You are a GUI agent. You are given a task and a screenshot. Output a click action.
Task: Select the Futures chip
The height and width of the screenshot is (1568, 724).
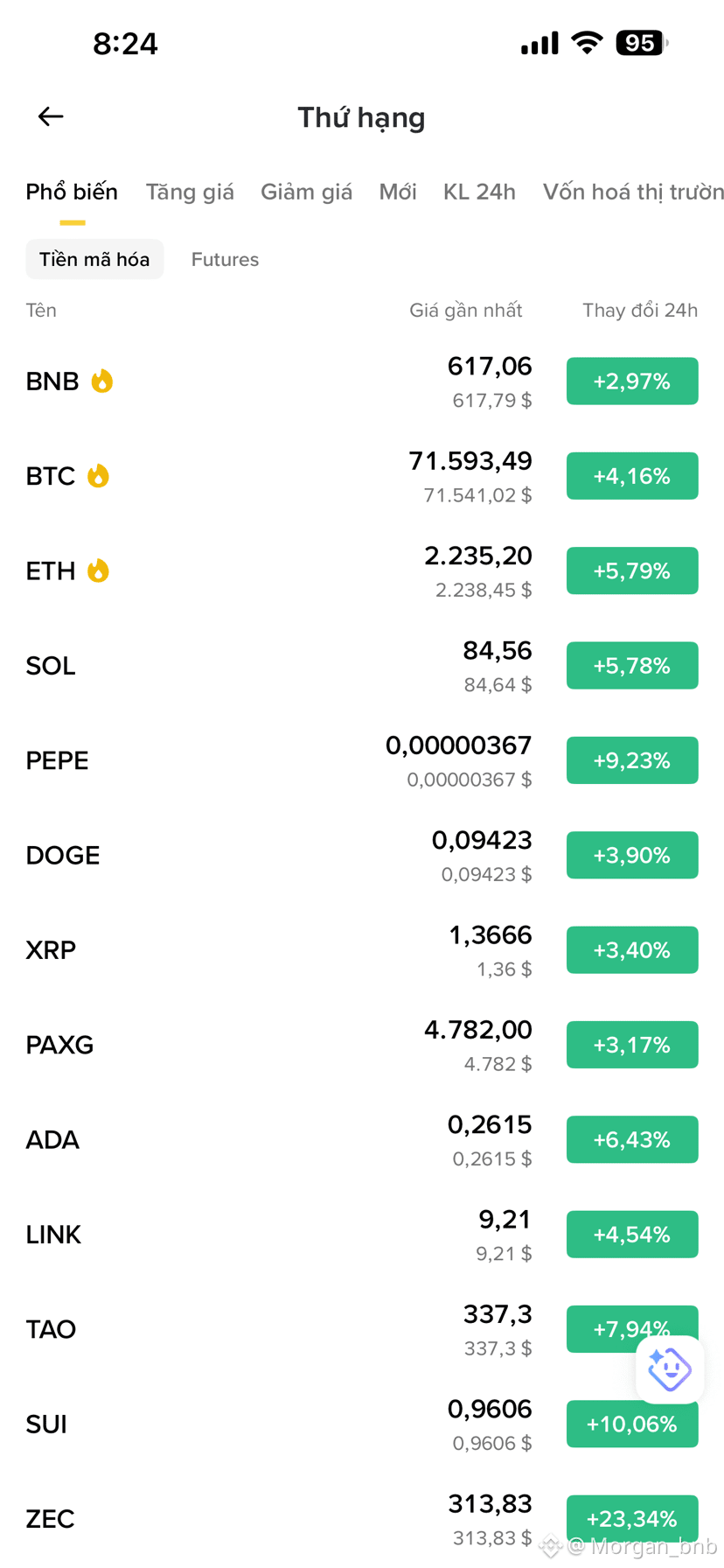tap(225, 259)
